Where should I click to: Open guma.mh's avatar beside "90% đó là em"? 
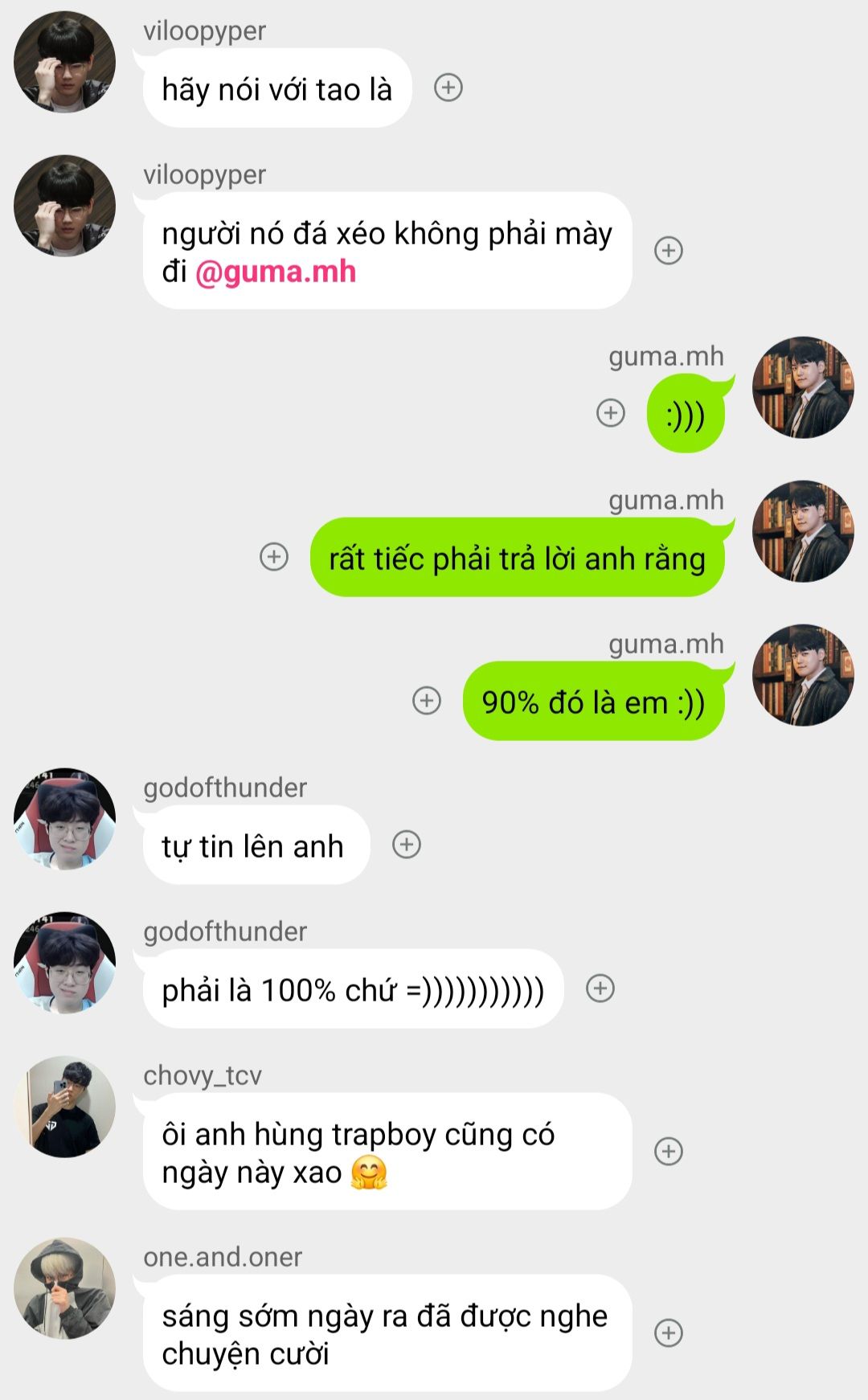(x=803, y=675)
